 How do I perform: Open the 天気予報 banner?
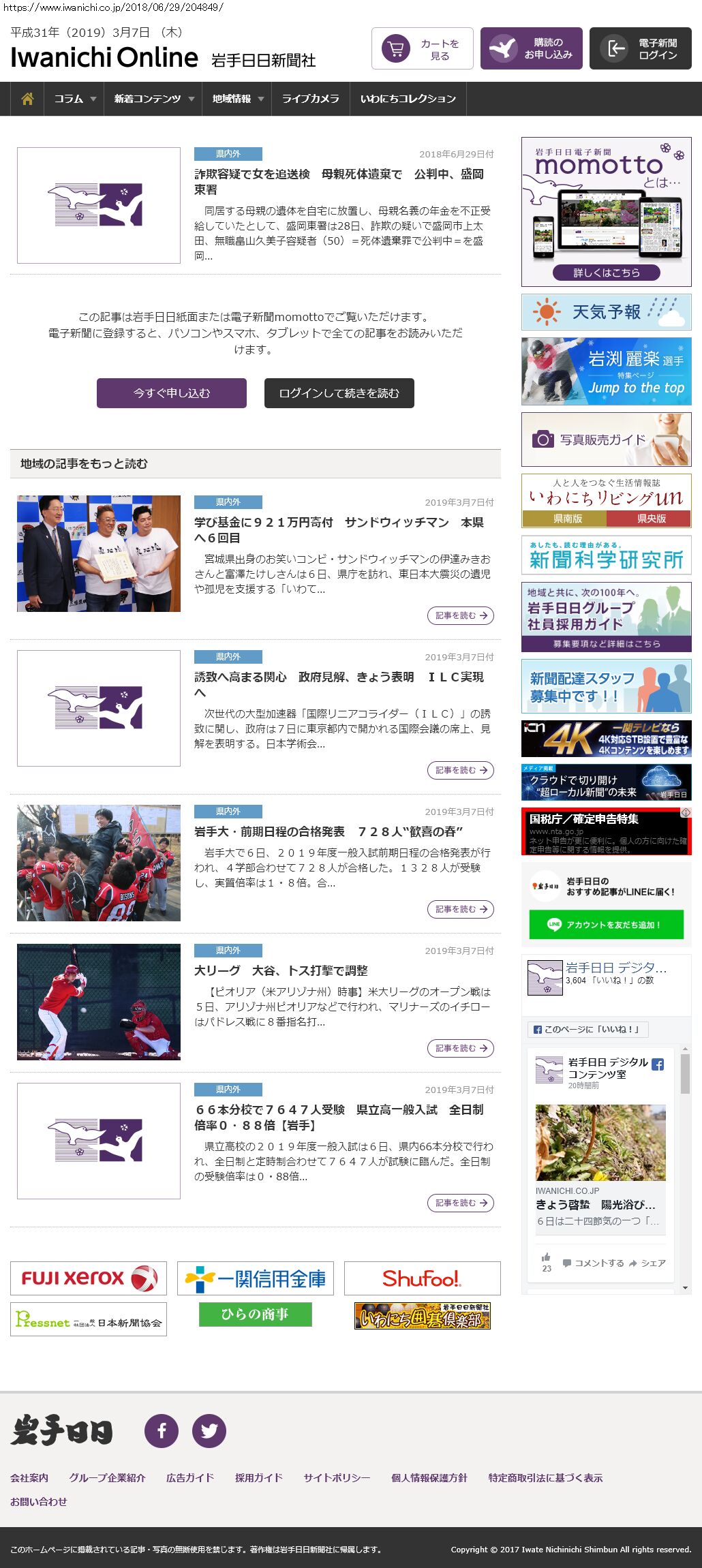click(606, 312)
